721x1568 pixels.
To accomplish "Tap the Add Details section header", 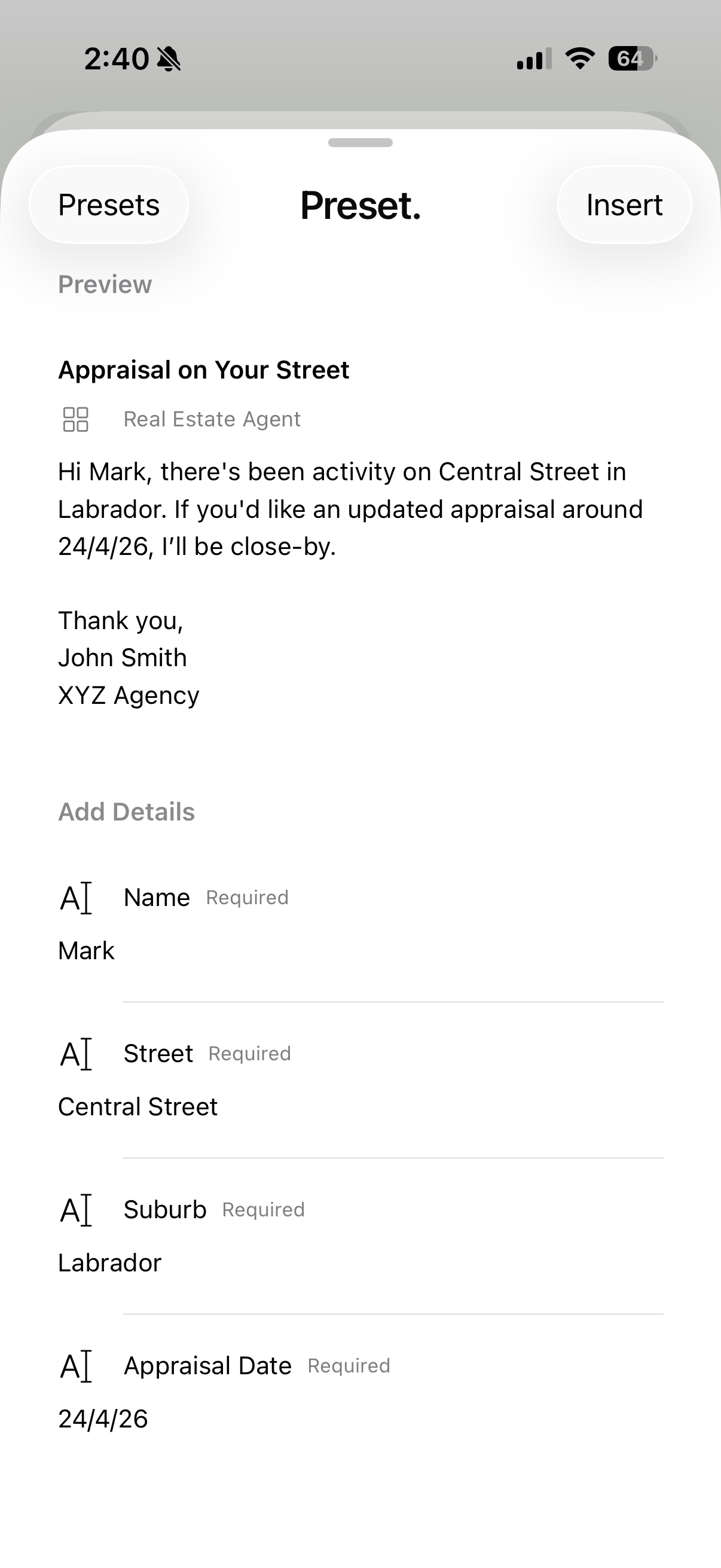I will point(126,811).
